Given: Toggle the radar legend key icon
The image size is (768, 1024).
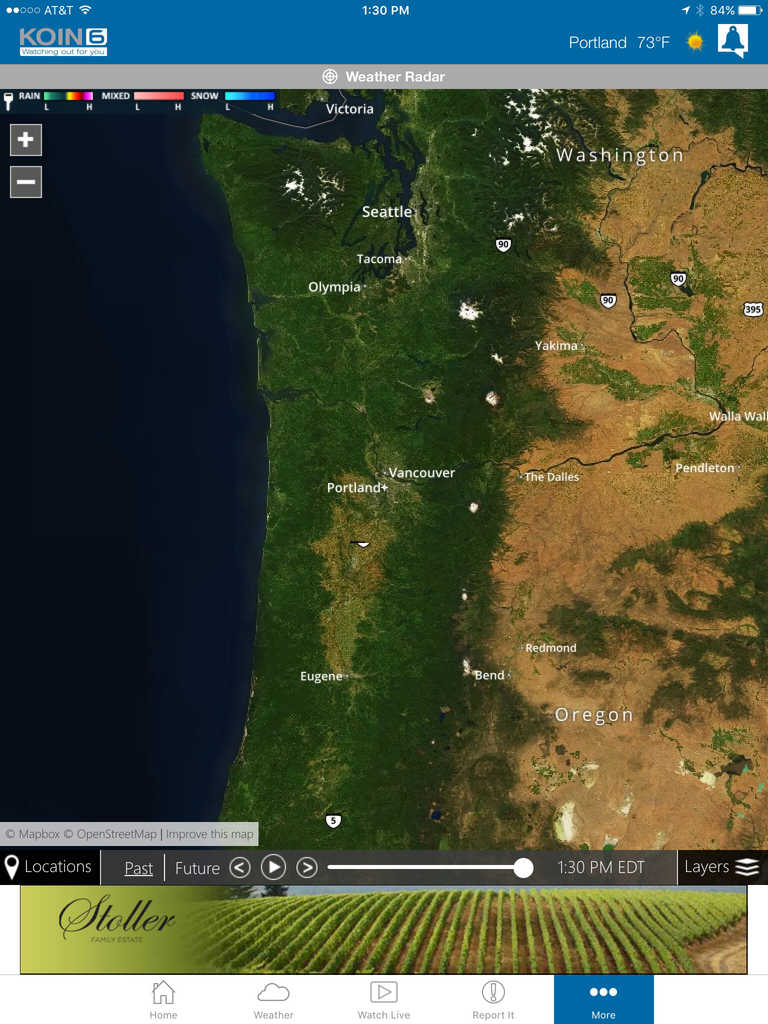Looking at the screenshot, I should 9,100.
